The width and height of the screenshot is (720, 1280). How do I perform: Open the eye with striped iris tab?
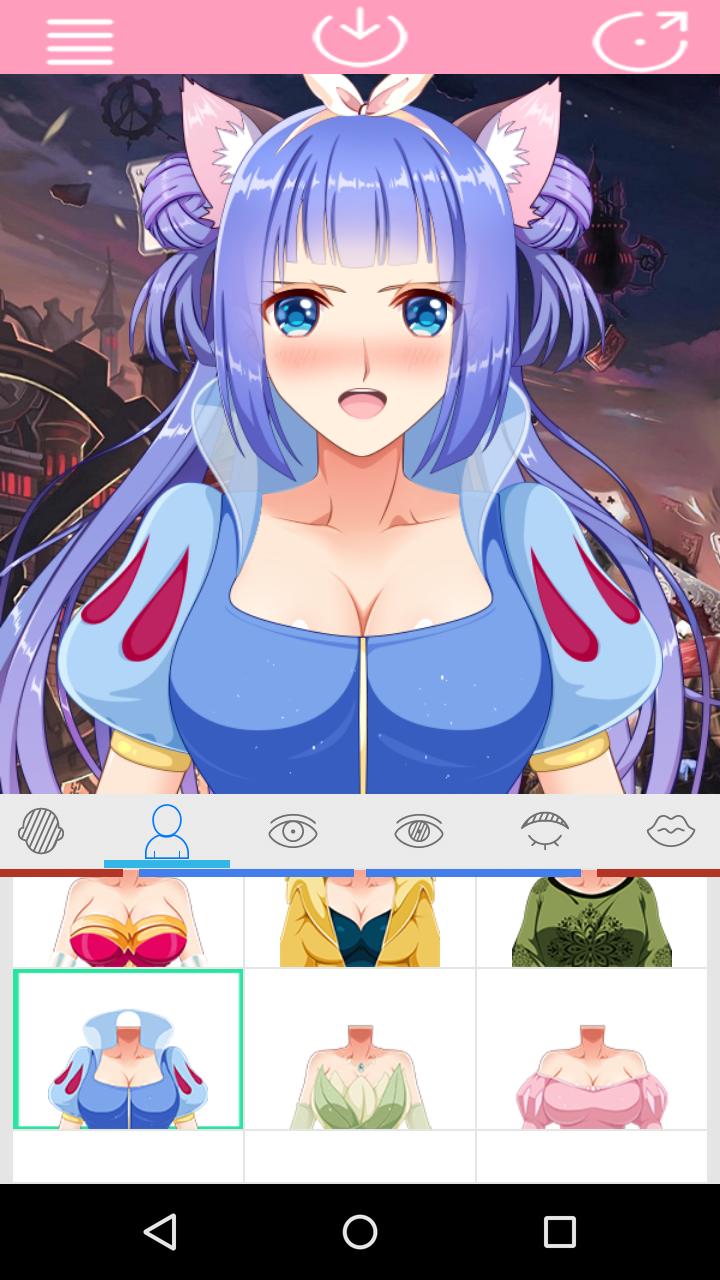click(x=419, y=831)
